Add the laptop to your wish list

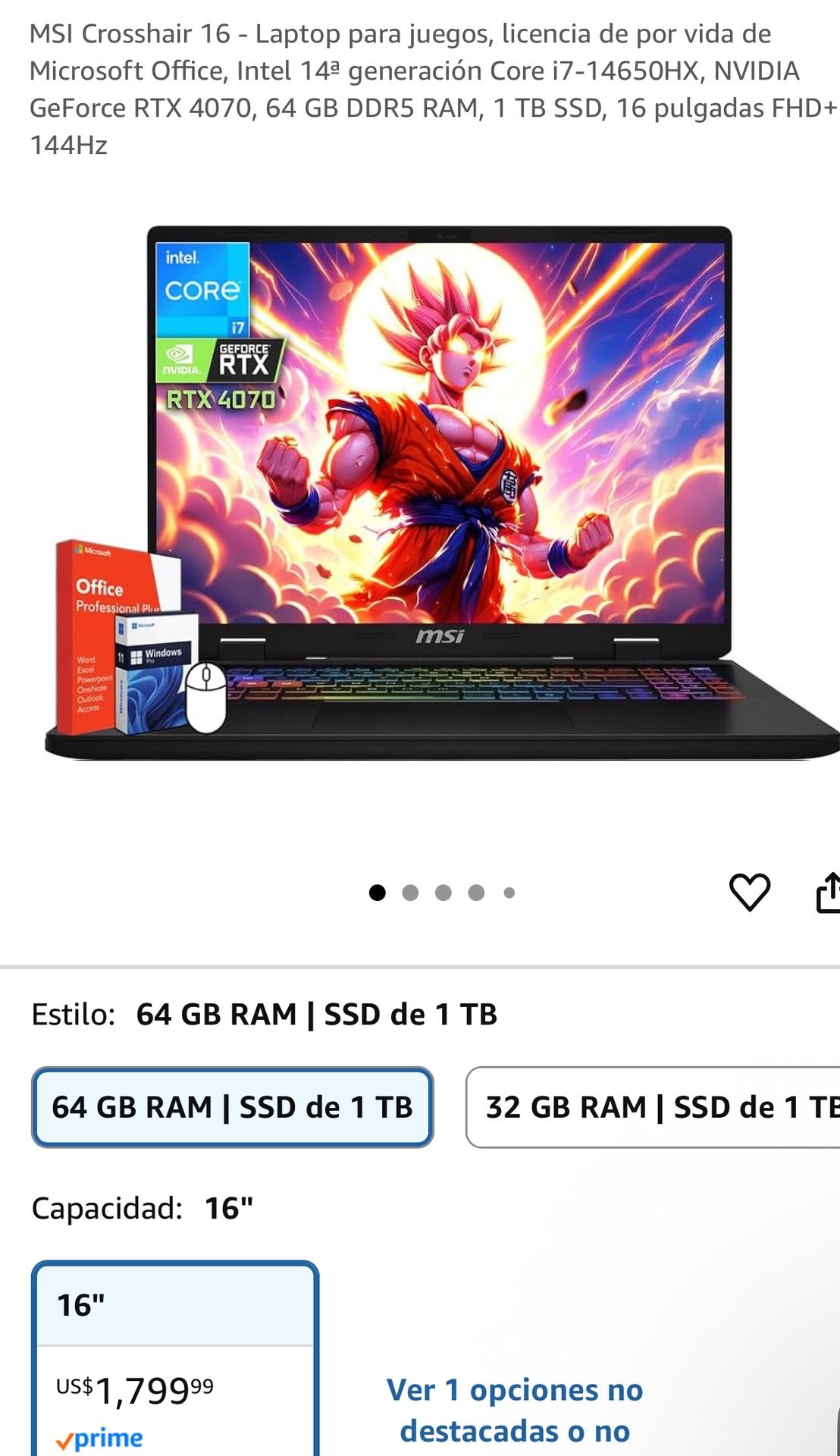749,892
